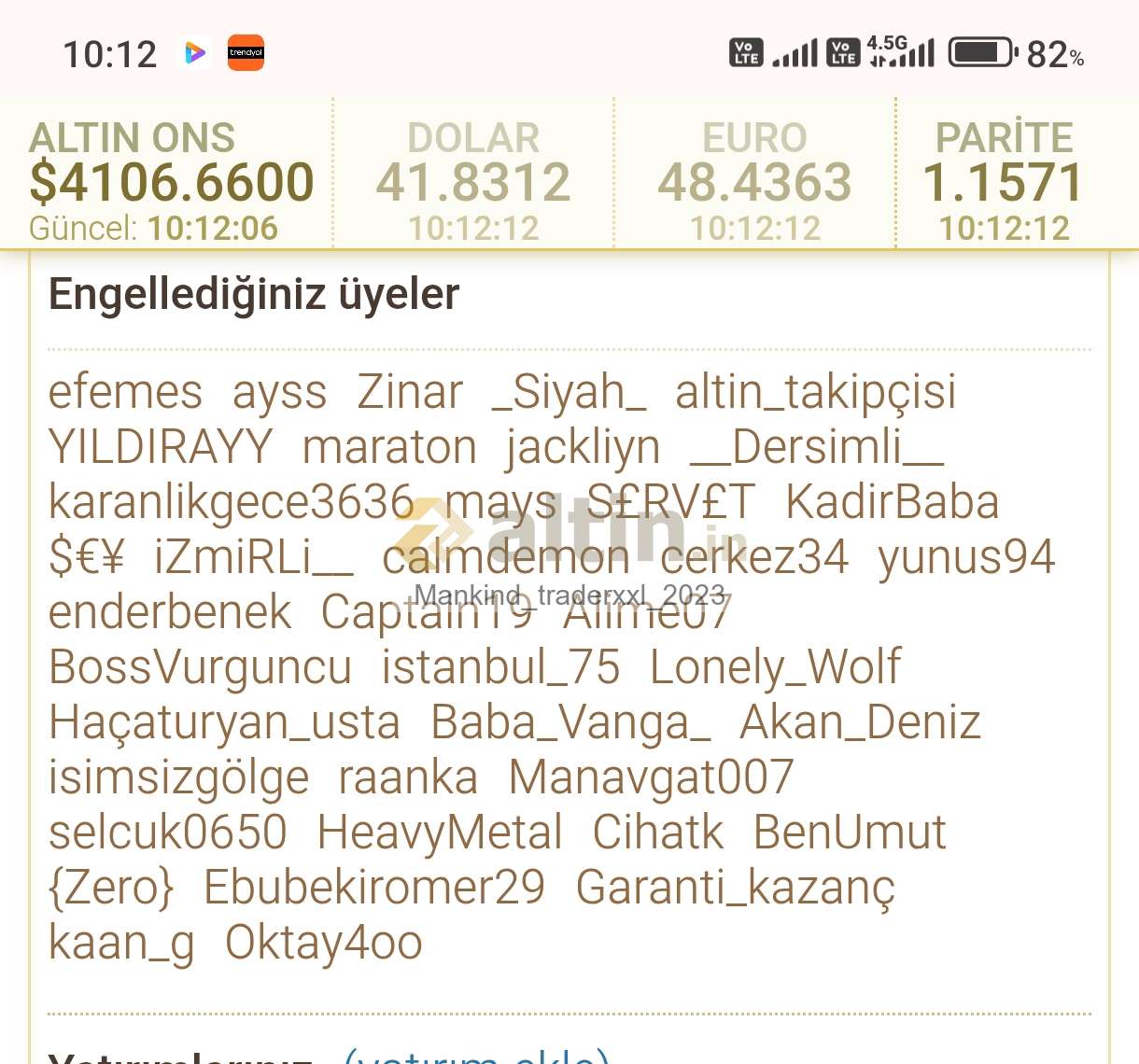Open Haçaturyan_usta in the blocked list
The width and height of the screenshot is (1139, 1064).
point(224,722)
